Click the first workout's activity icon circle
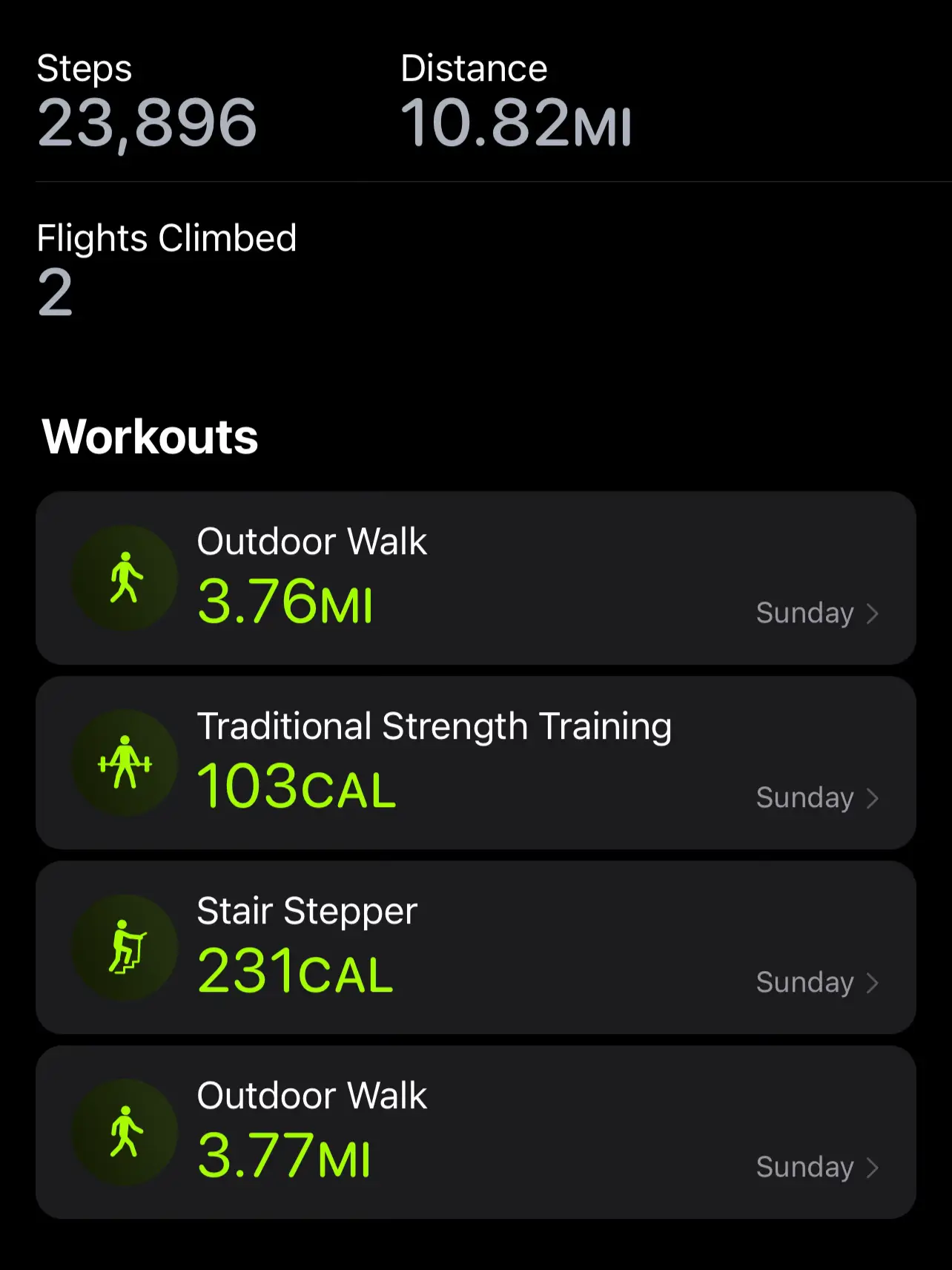This screenshot has width=952, height=1270. [x=125, y=579]
